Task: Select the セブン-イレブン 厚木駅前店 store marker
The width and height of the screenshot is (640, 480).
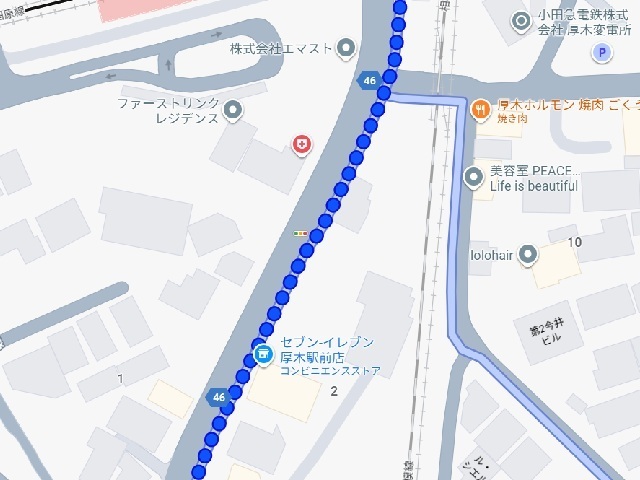Action: tap(262, 352)
